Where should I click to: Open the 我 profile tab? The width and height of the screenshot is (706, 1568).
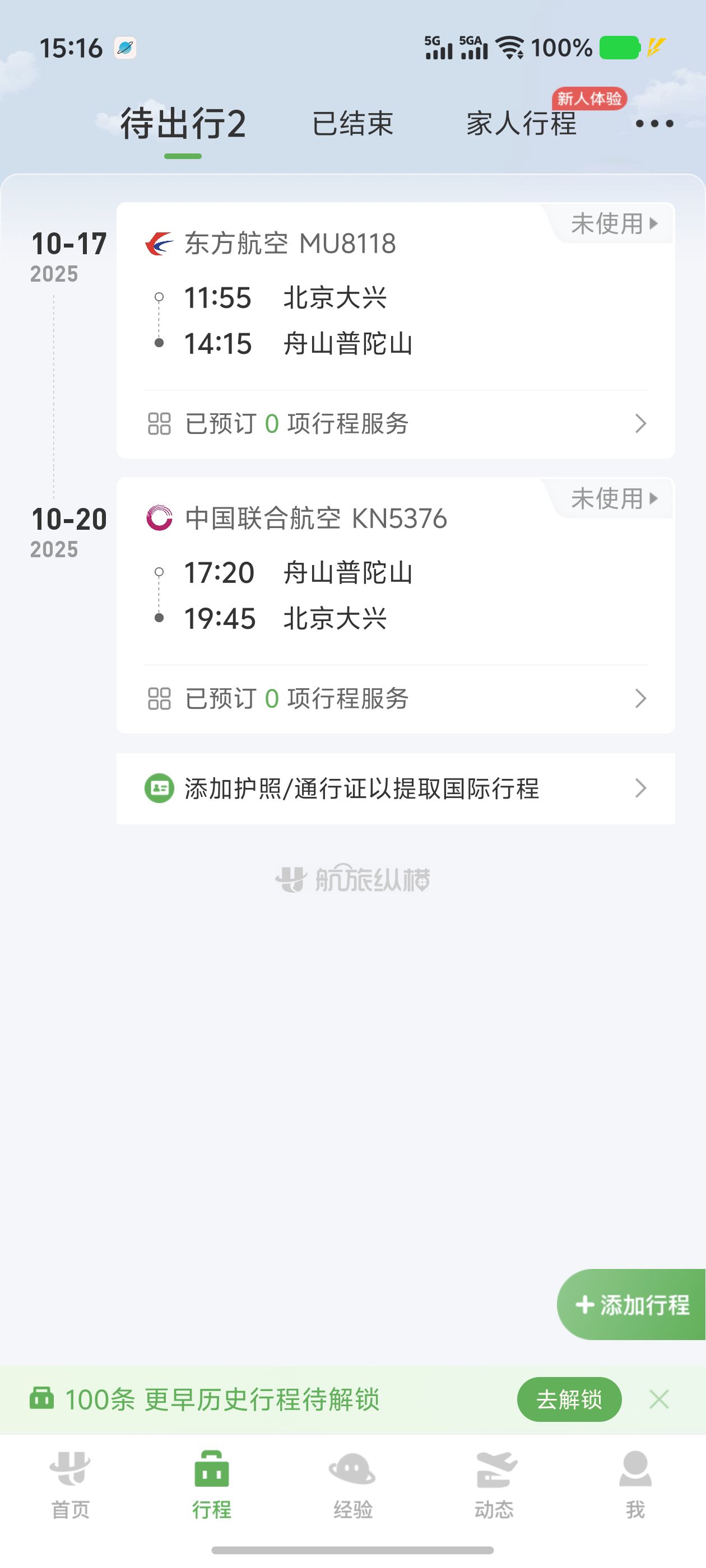[635, 1485]
